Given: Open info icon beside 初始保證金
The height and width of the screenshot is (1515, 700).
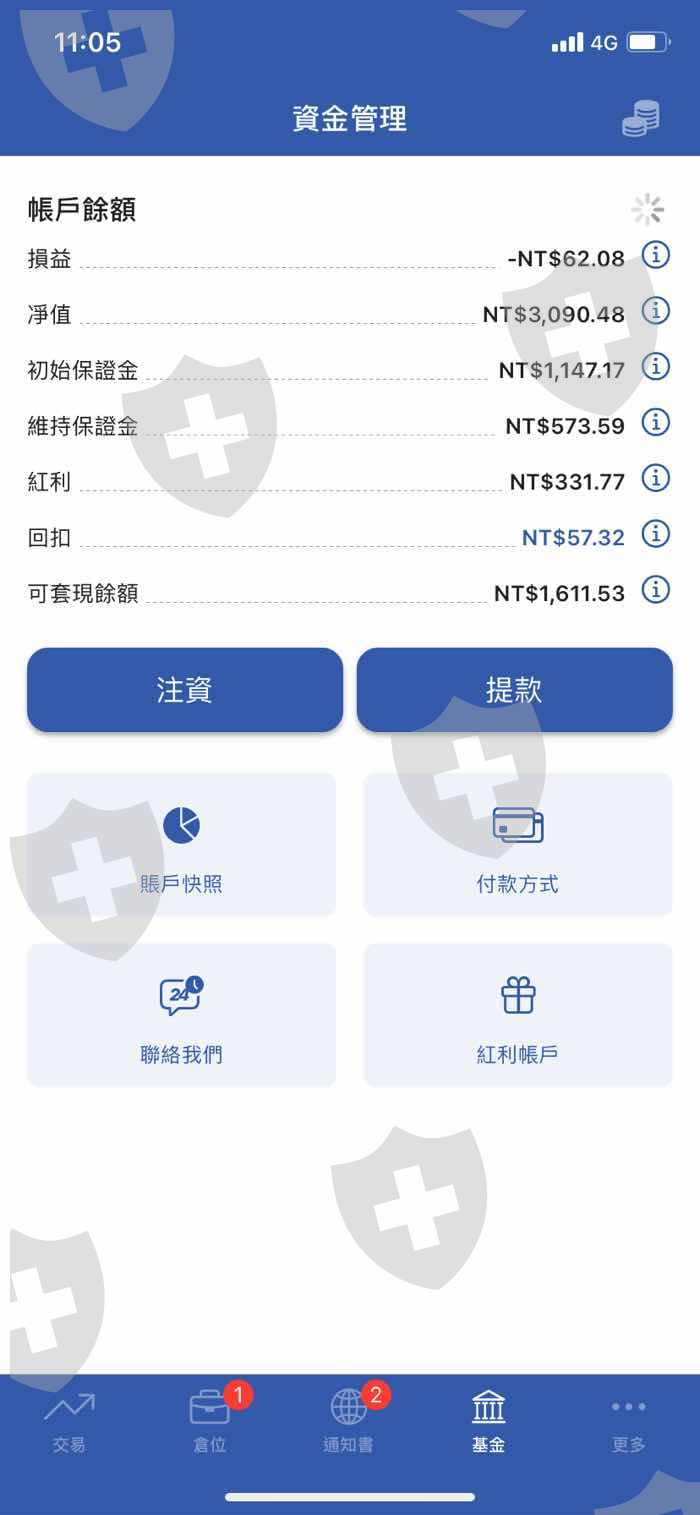Looking at the screenshot, I should point(655,367).
